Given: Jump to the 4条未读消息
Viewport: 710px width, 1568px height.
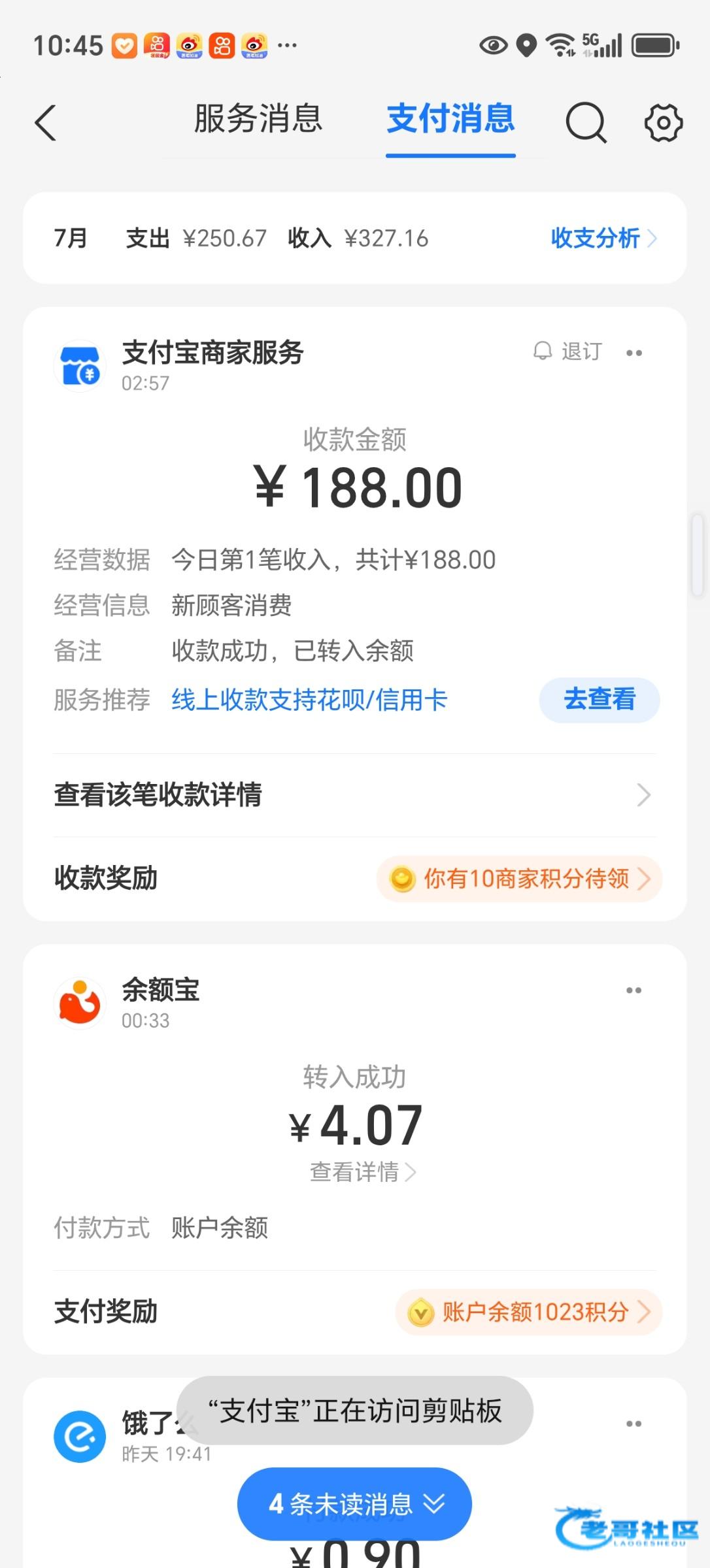Looking at the screenshot, I should coord(355,1504).
